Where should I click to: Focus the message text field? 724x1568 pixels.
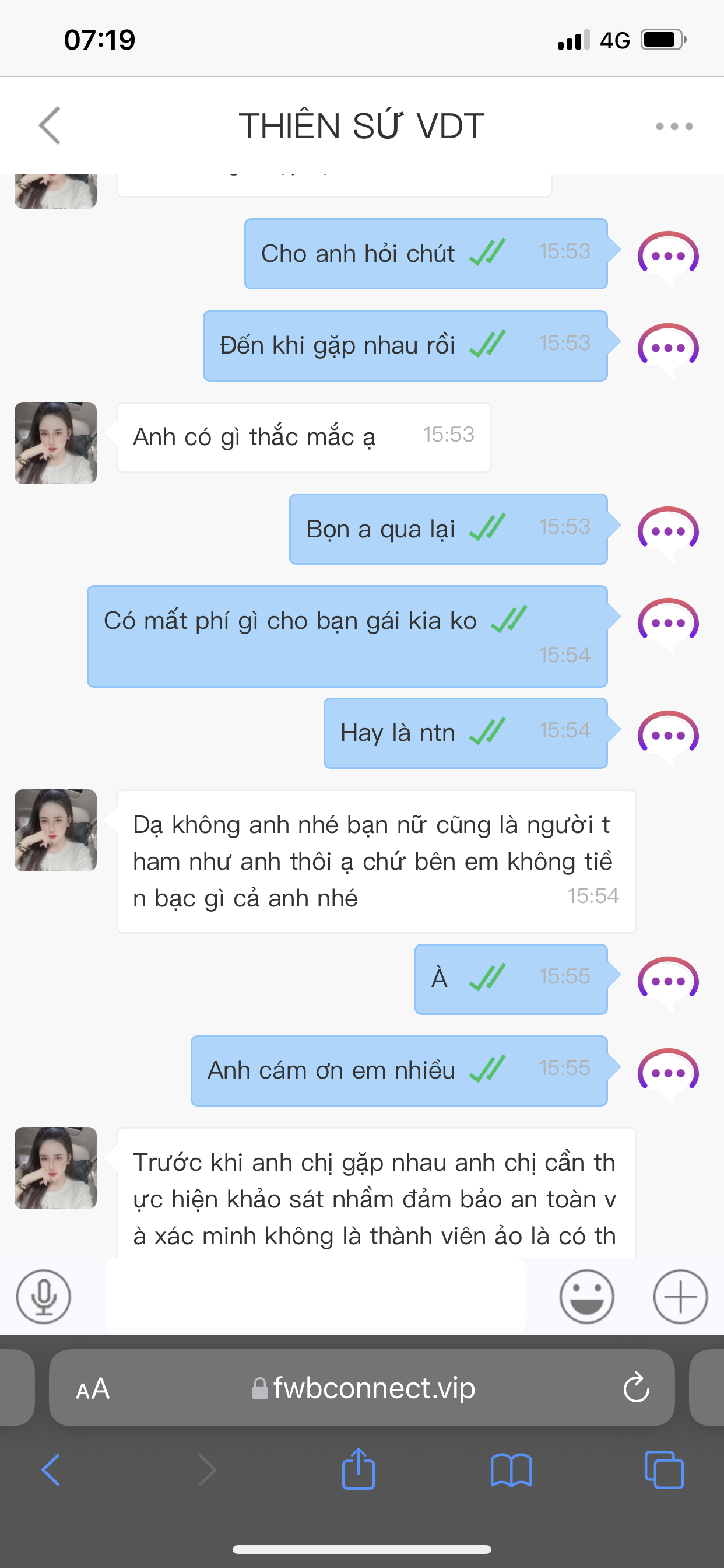(315, 1297)
